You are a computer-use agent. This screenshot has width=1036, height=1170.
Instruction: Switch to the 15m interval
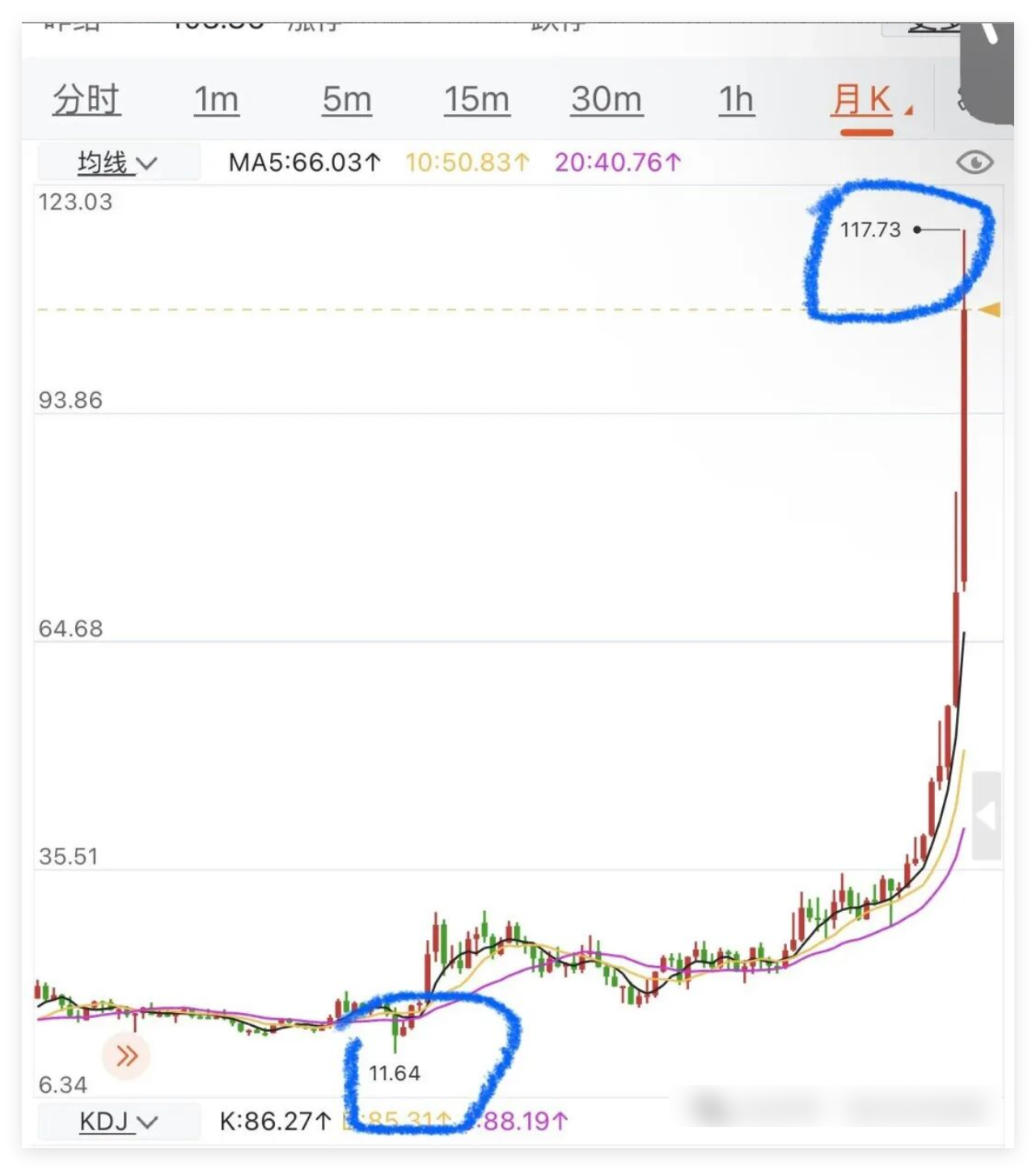click(476, 100)
